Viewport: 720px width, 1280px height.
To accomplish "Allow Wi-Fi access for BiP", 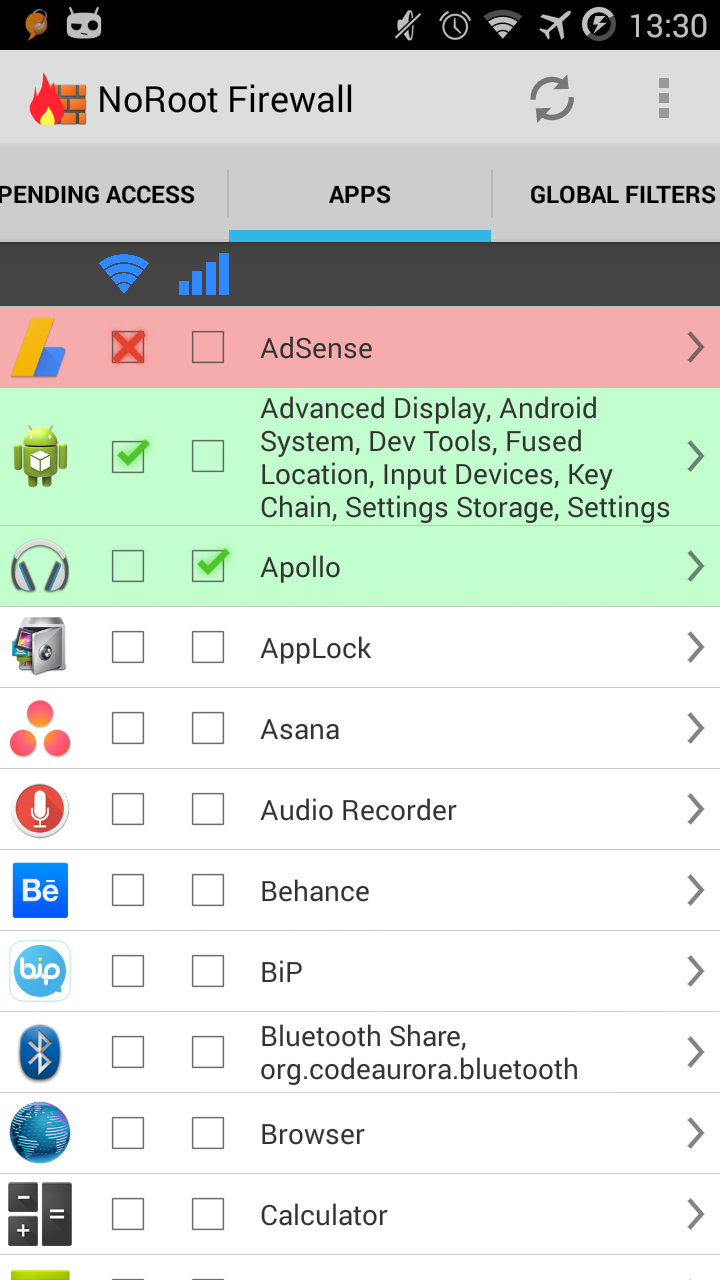I will coord(128,971).
